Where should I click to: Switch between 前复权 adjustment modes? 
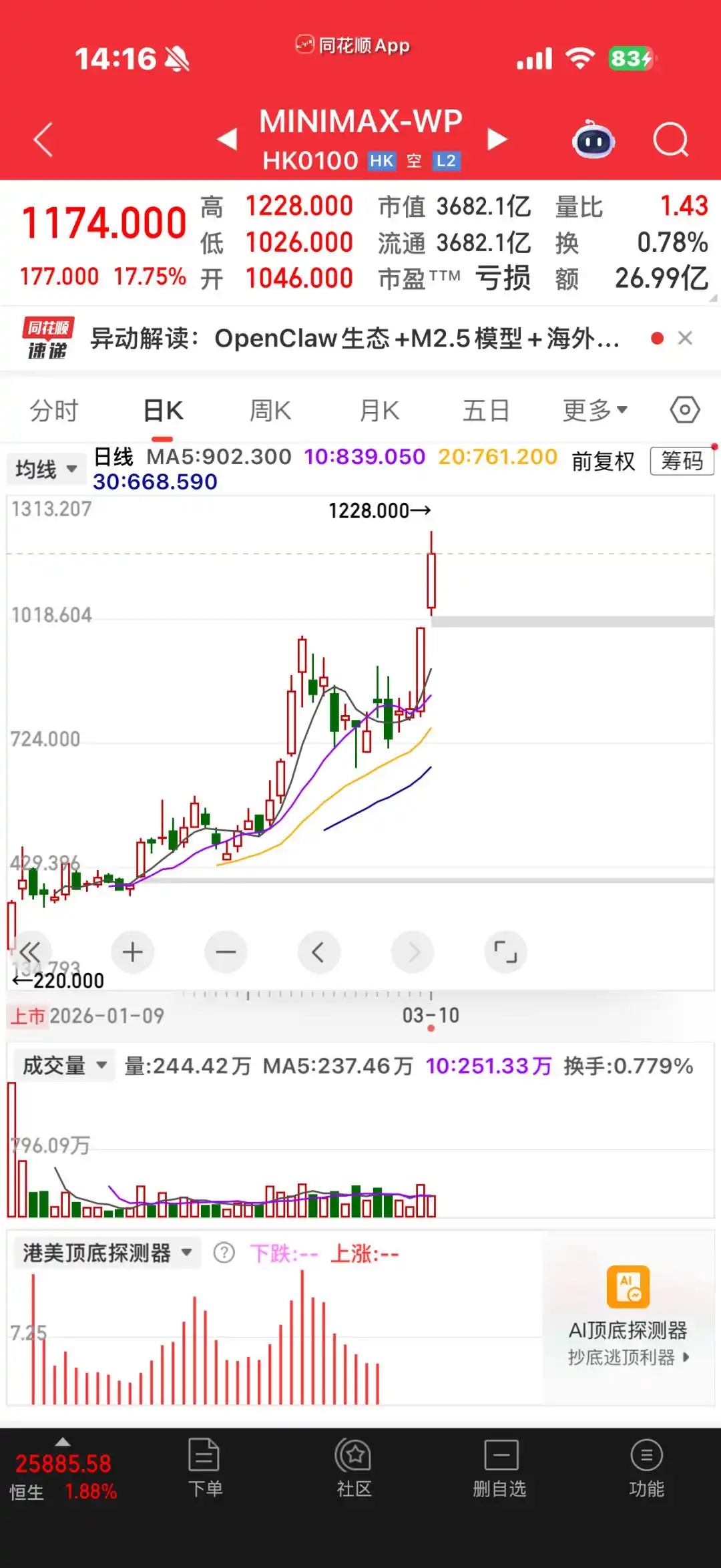click(602, 461)
